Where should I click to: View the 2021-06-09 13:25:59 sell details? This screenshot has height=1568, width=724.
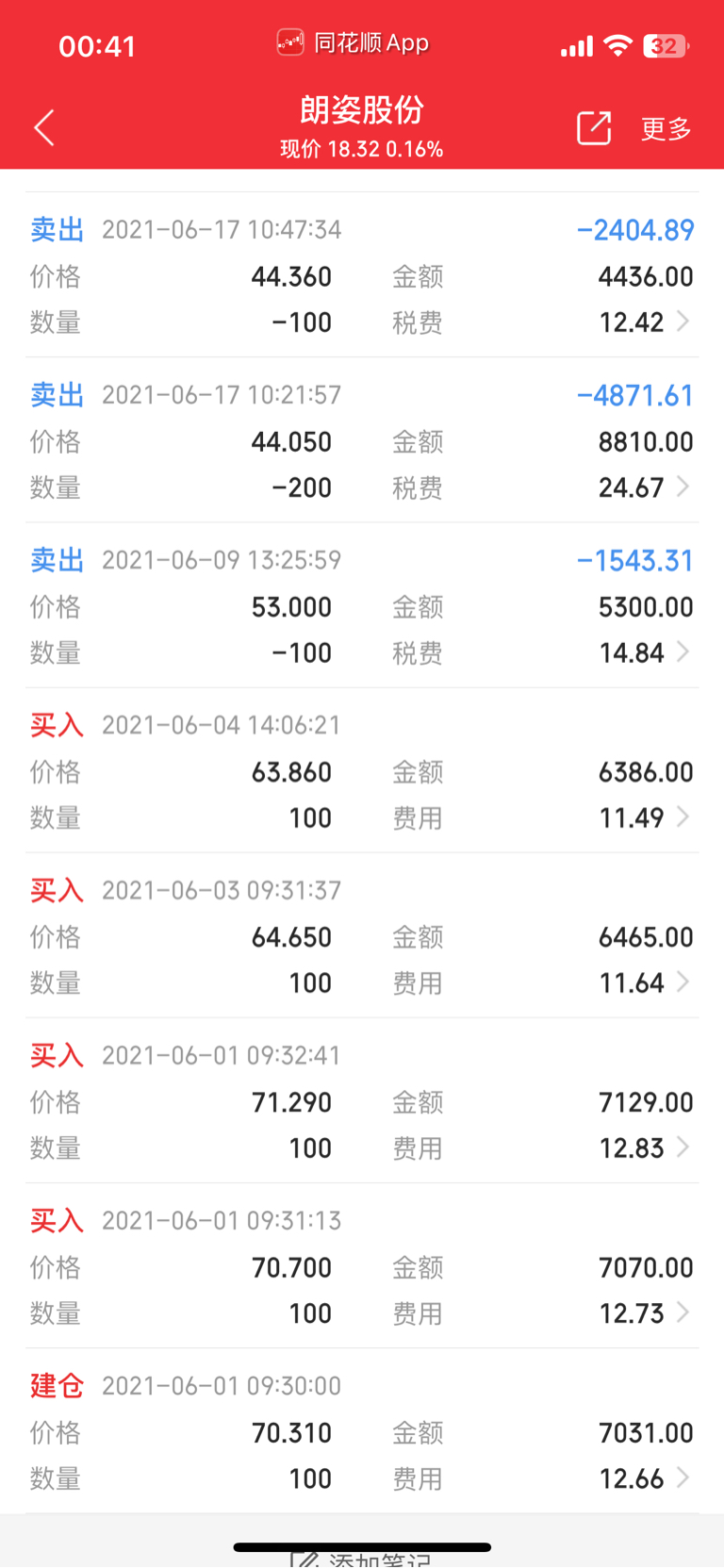pos(362,605)
